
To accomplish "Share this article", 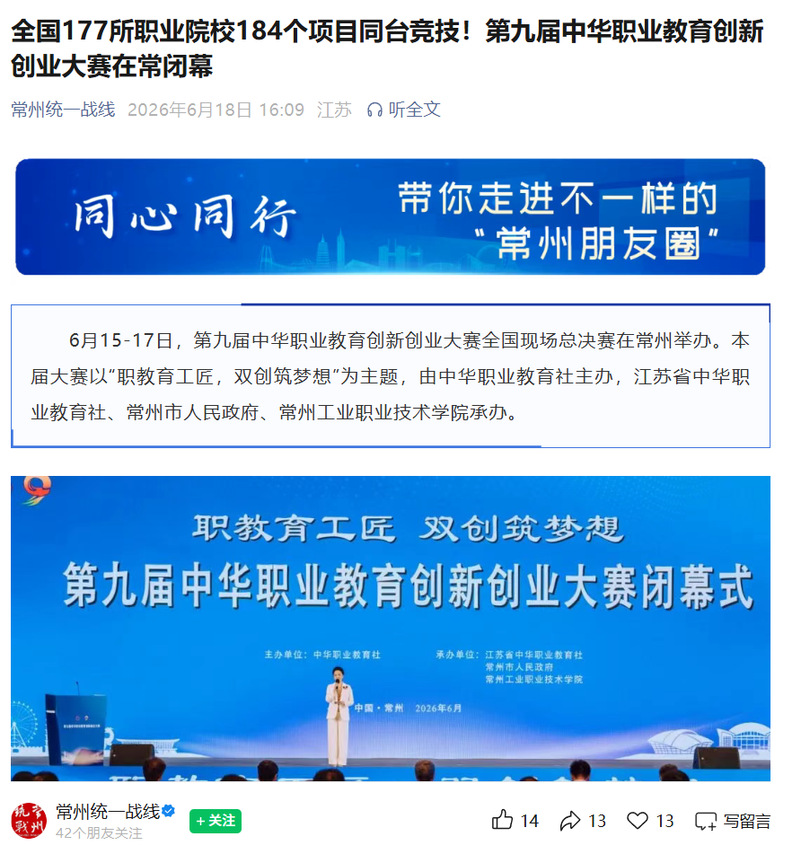I will pos(583,820).
